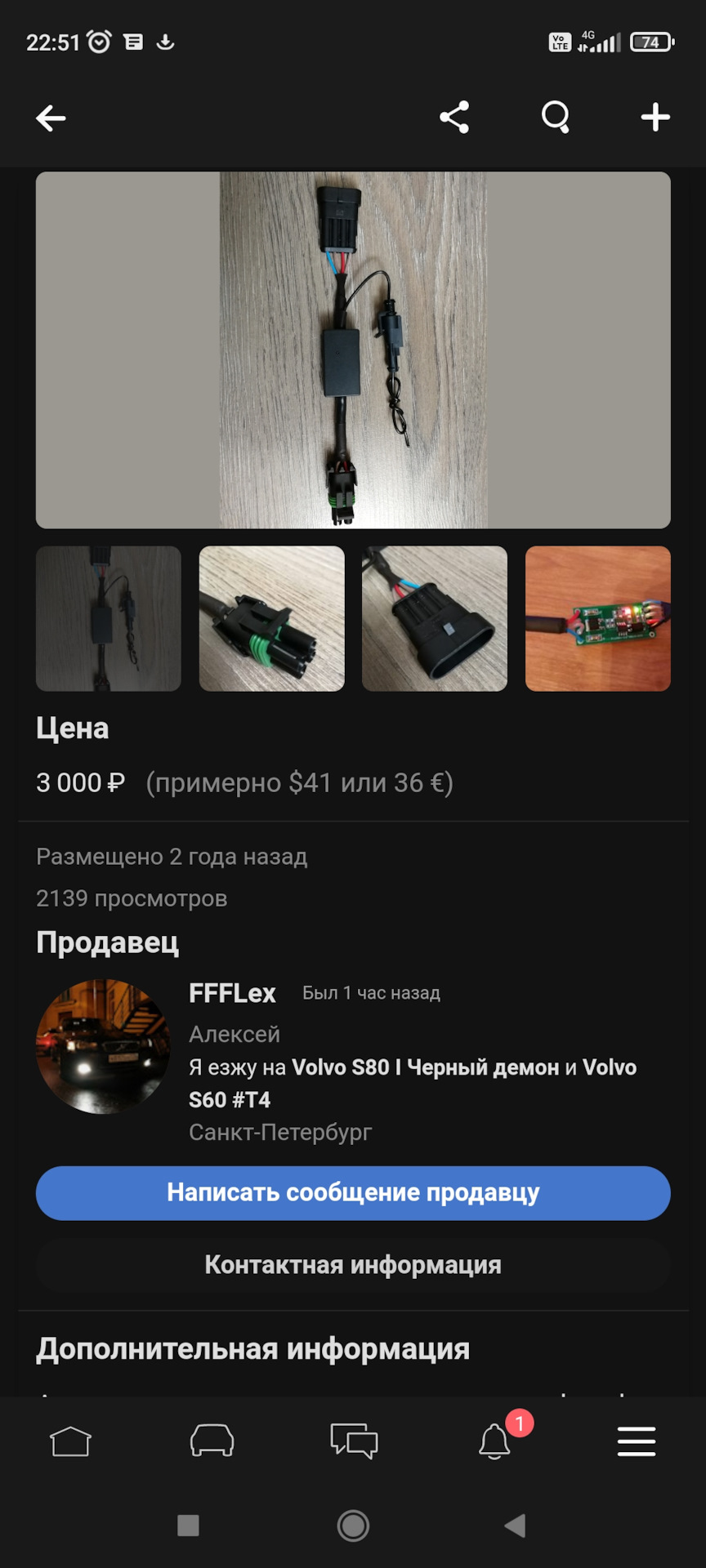Show the circuit board thumbnail
This screenshot has width=706, height=1568.
click(597, 618)
